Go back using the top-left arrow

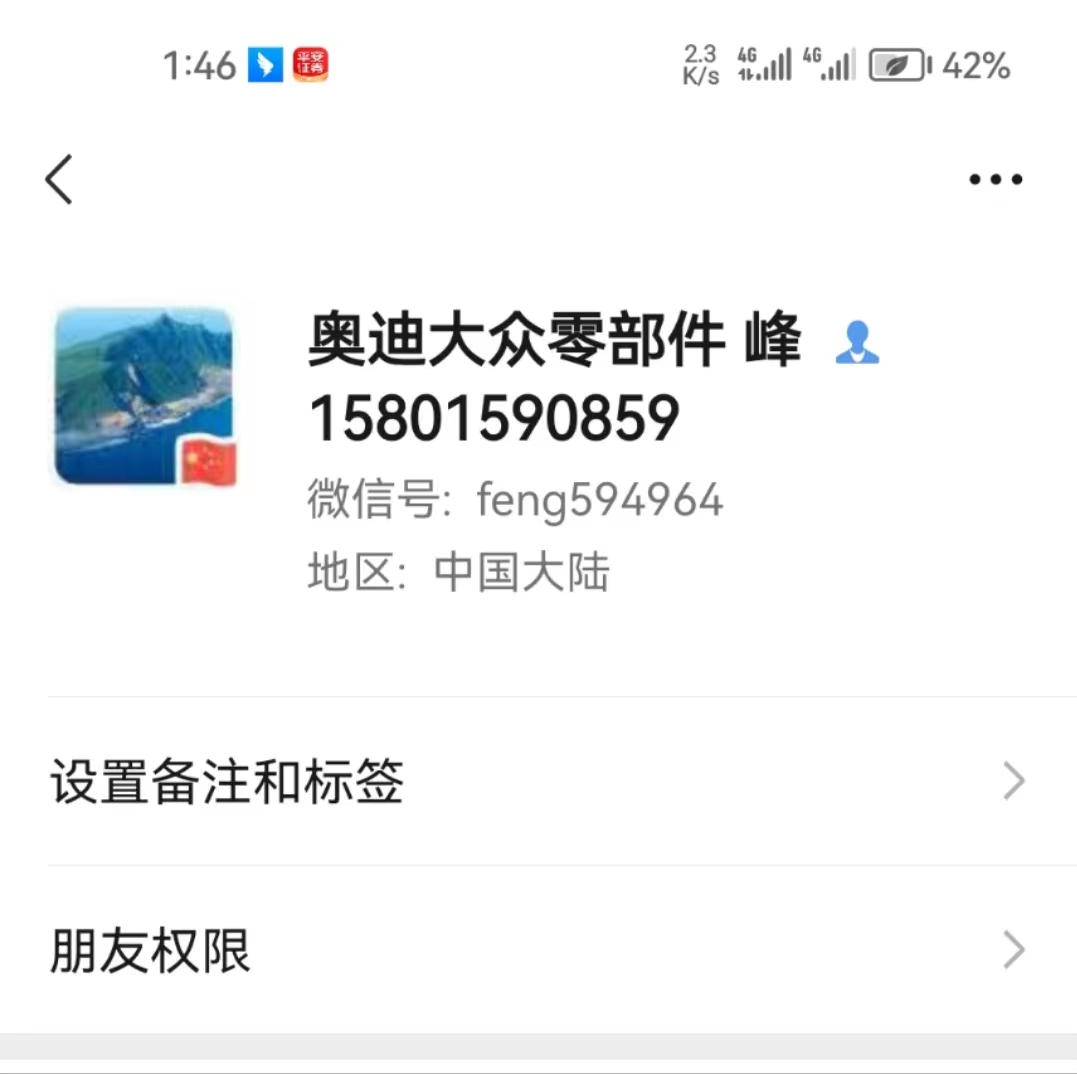pos(60,180)
